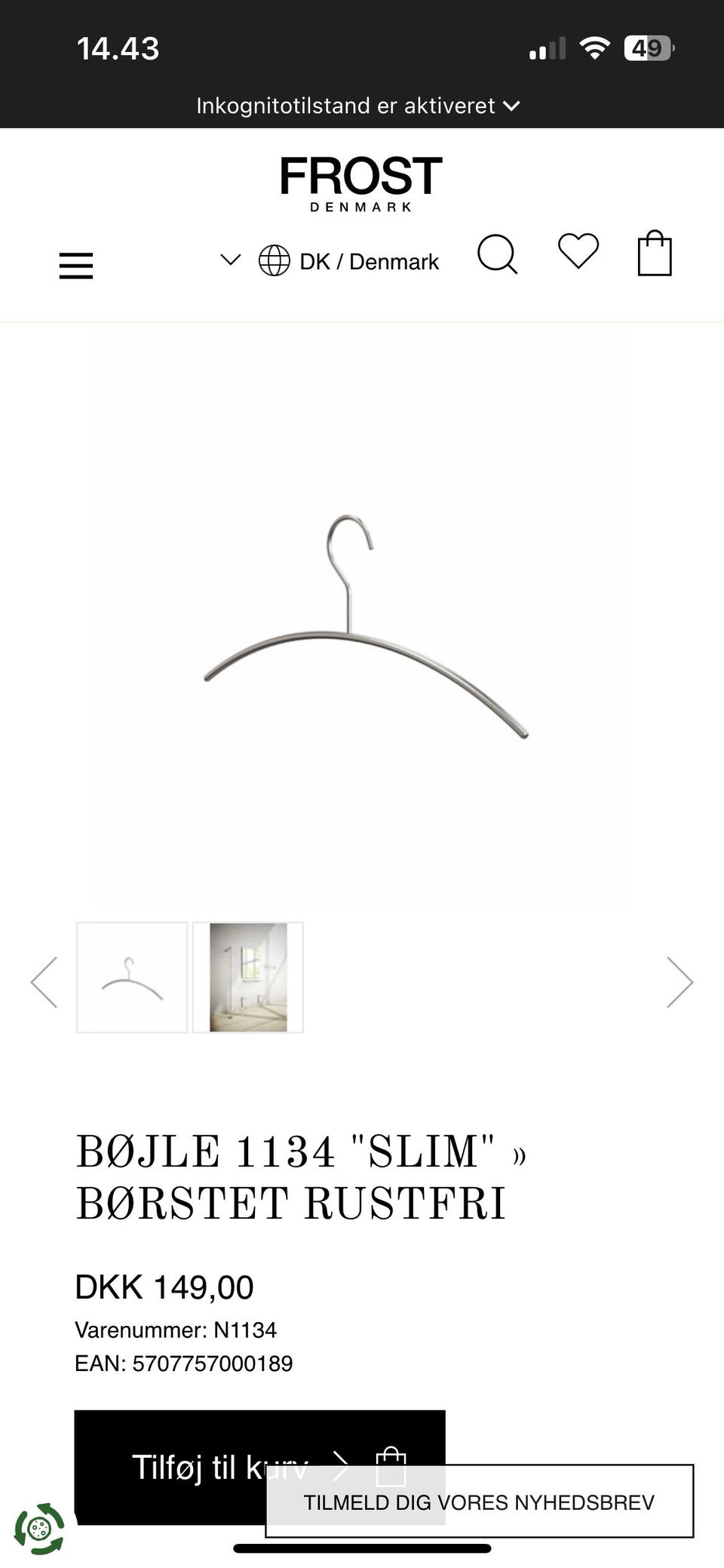Screen dimensions: 724x1568
Task: Tap Tilmeld dig vores nyhedsbrev
Action: coord(479,1502)
